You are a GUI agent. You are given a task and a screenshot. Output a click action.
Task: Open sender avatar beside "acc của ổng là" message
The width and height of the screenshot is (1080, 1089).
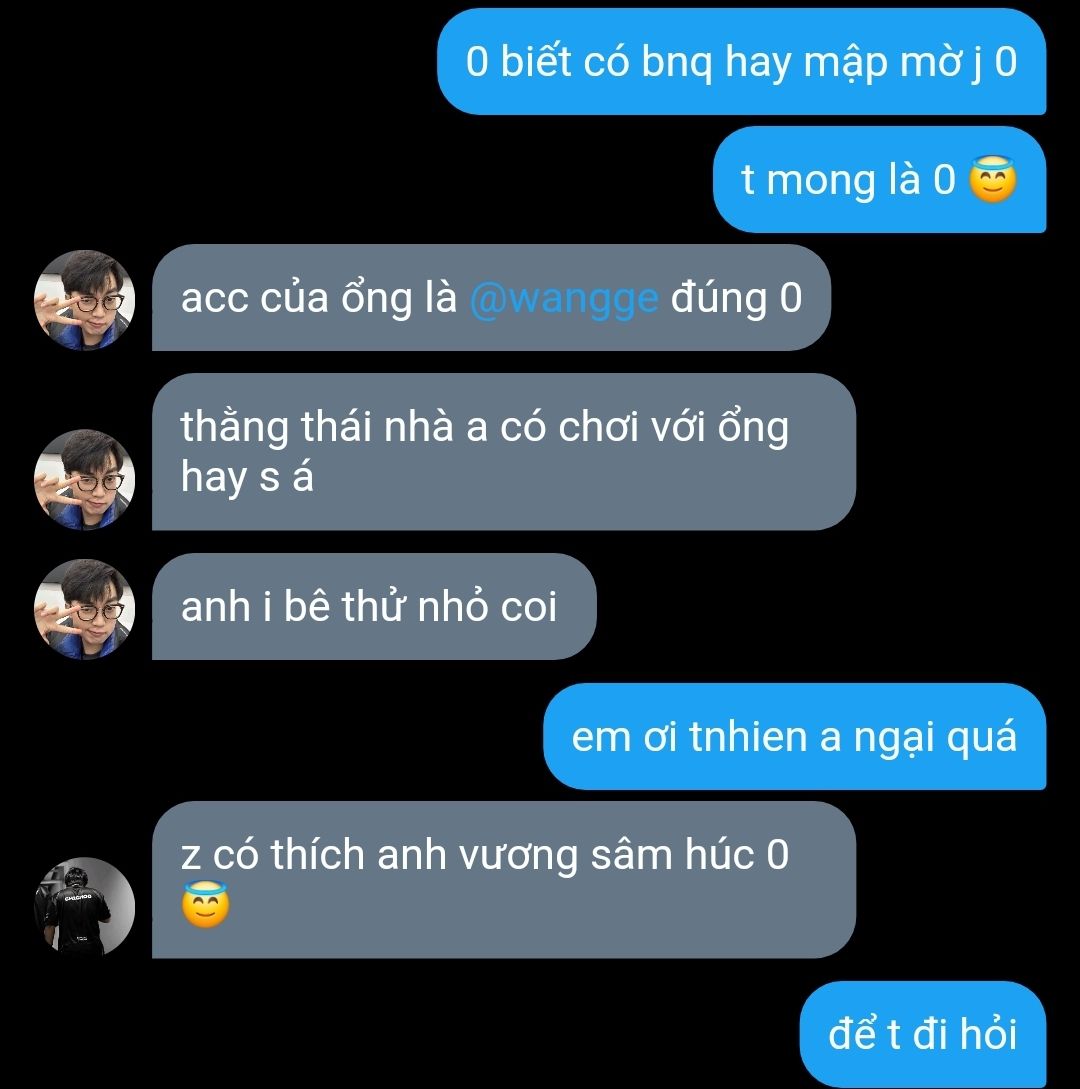click(x=85, y=300)
